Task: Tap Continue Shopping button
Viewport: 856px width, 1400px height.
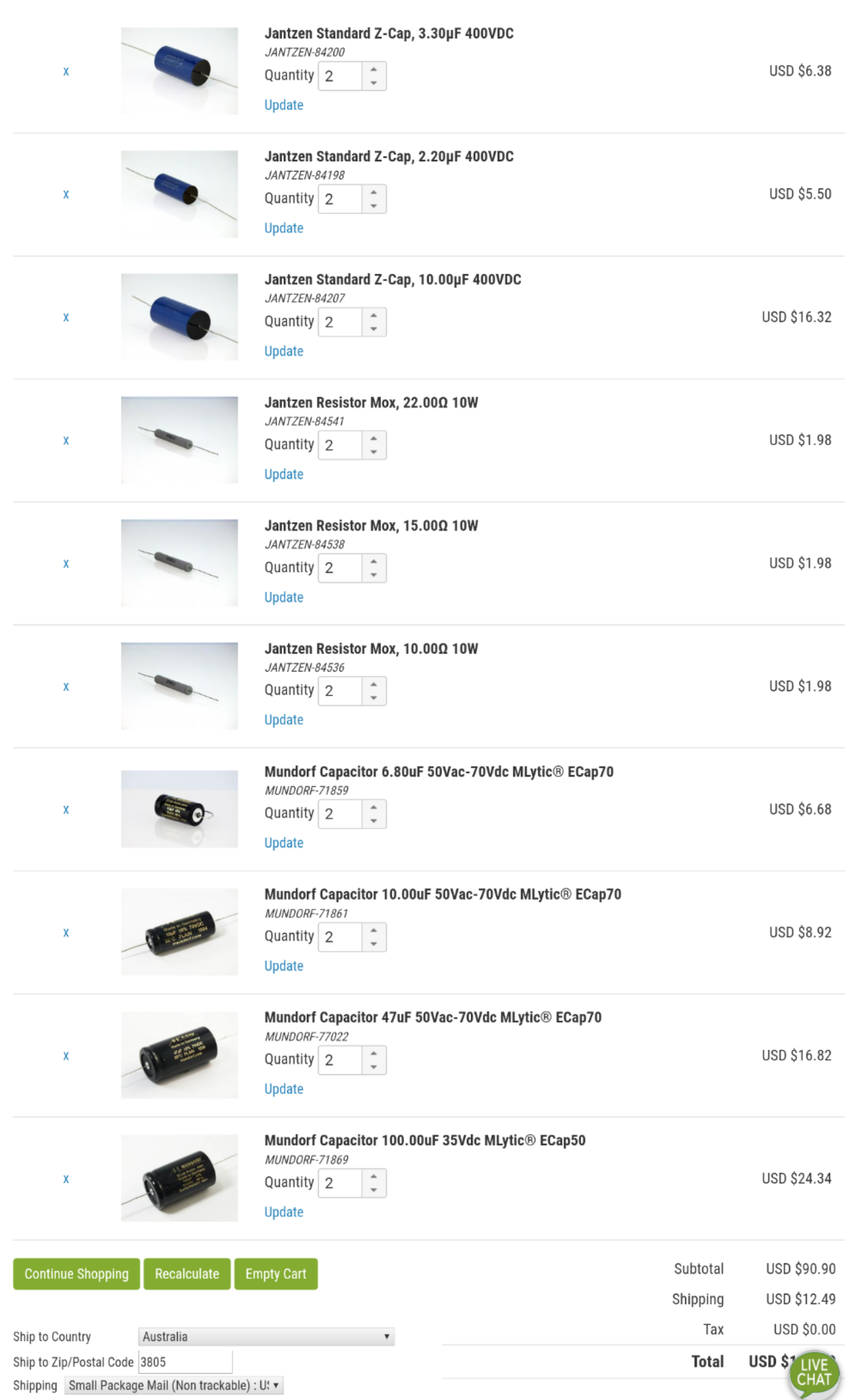Action: click(x=77, y=1274)
